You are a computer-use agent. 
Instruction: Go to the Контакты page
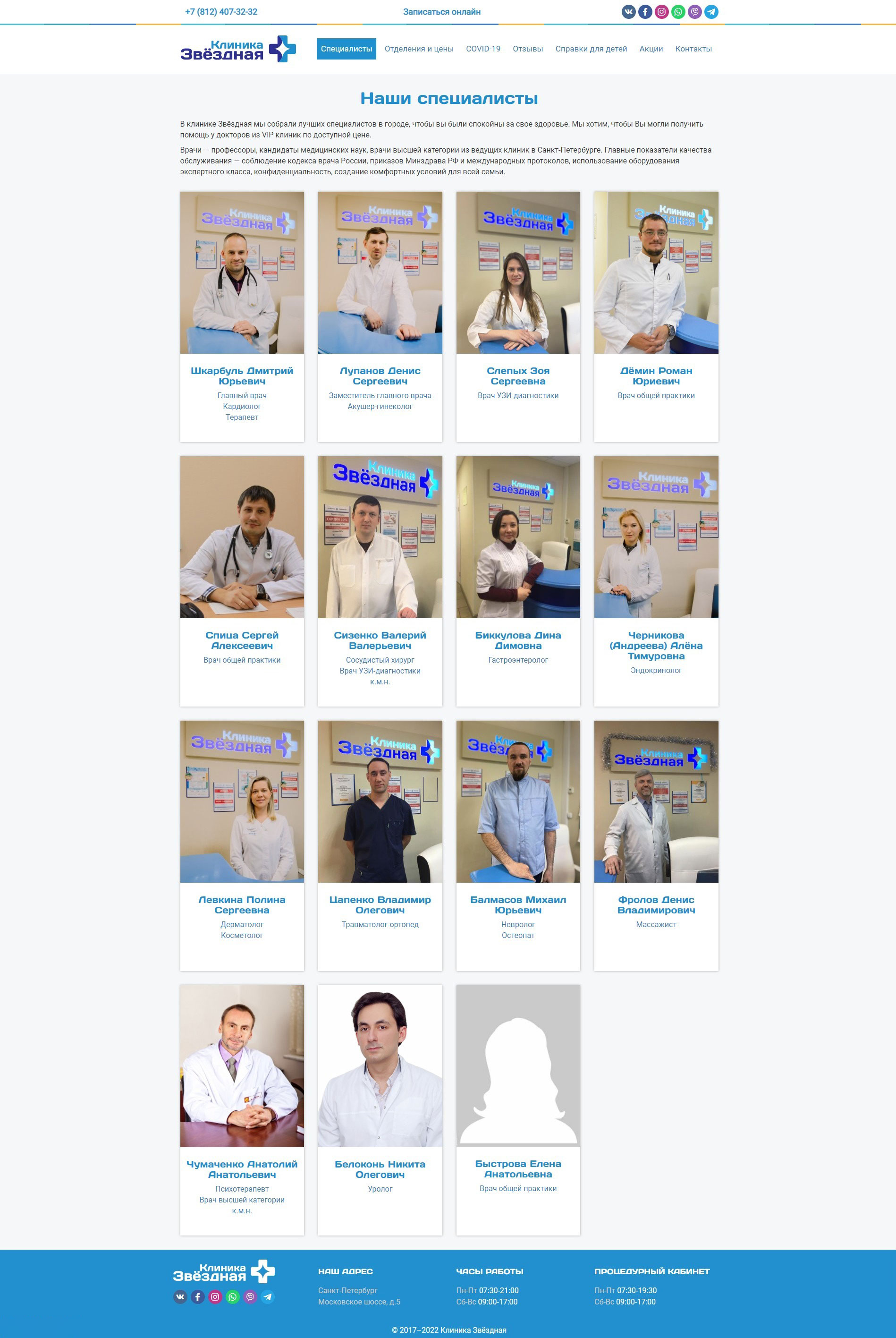693,49
